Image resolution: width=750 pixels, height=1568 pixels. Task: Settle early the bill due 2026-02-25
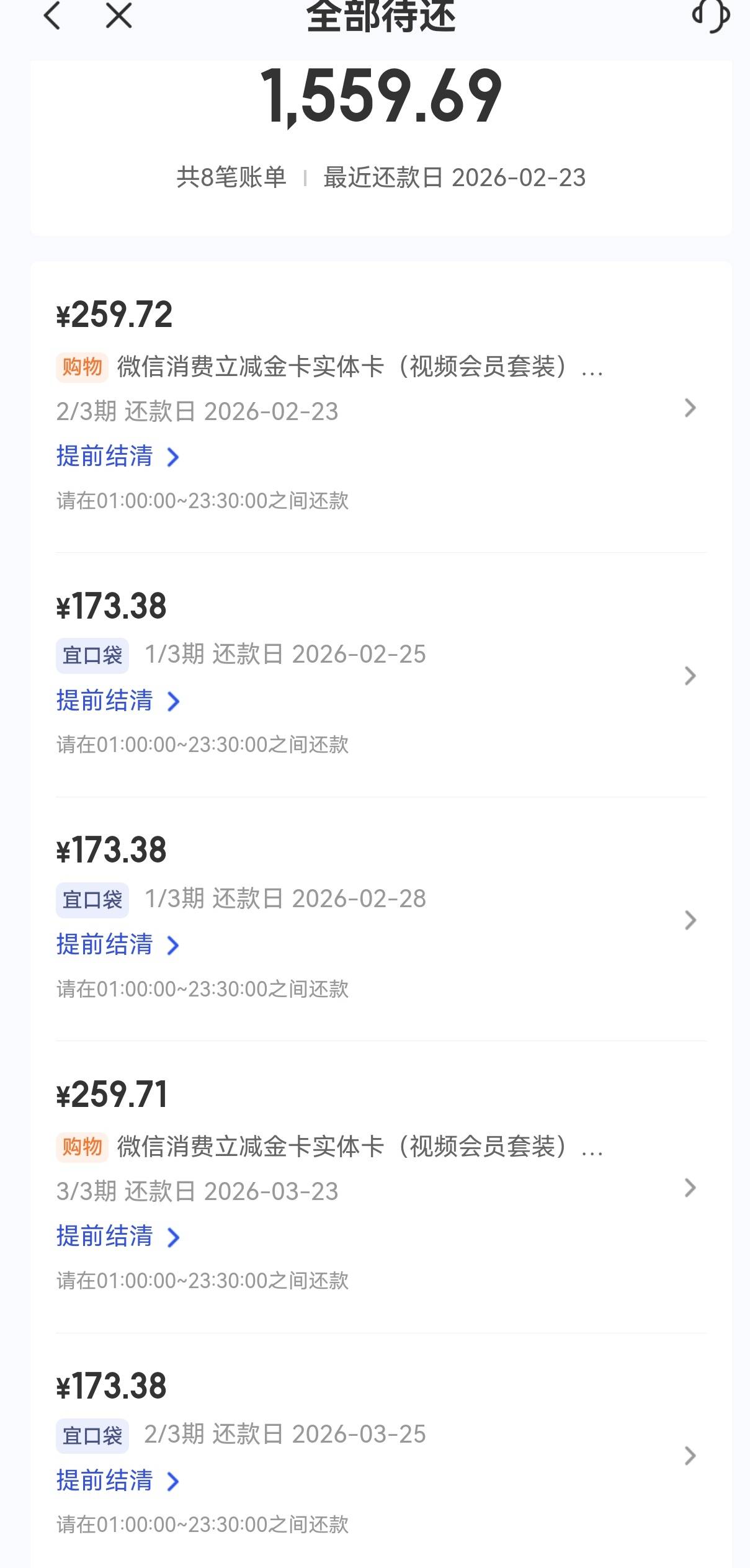[117, 701]
